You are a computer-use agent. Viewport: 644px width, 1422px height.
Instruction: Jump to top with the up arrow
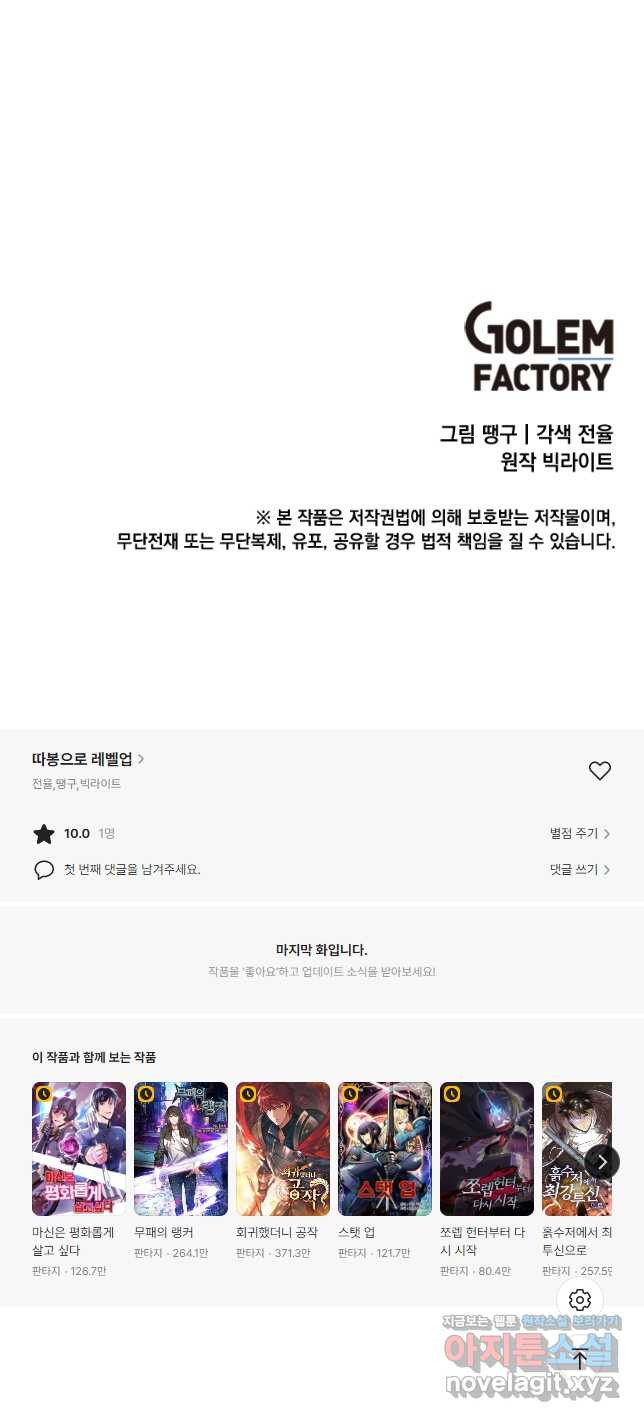[x=580, y=1359]
